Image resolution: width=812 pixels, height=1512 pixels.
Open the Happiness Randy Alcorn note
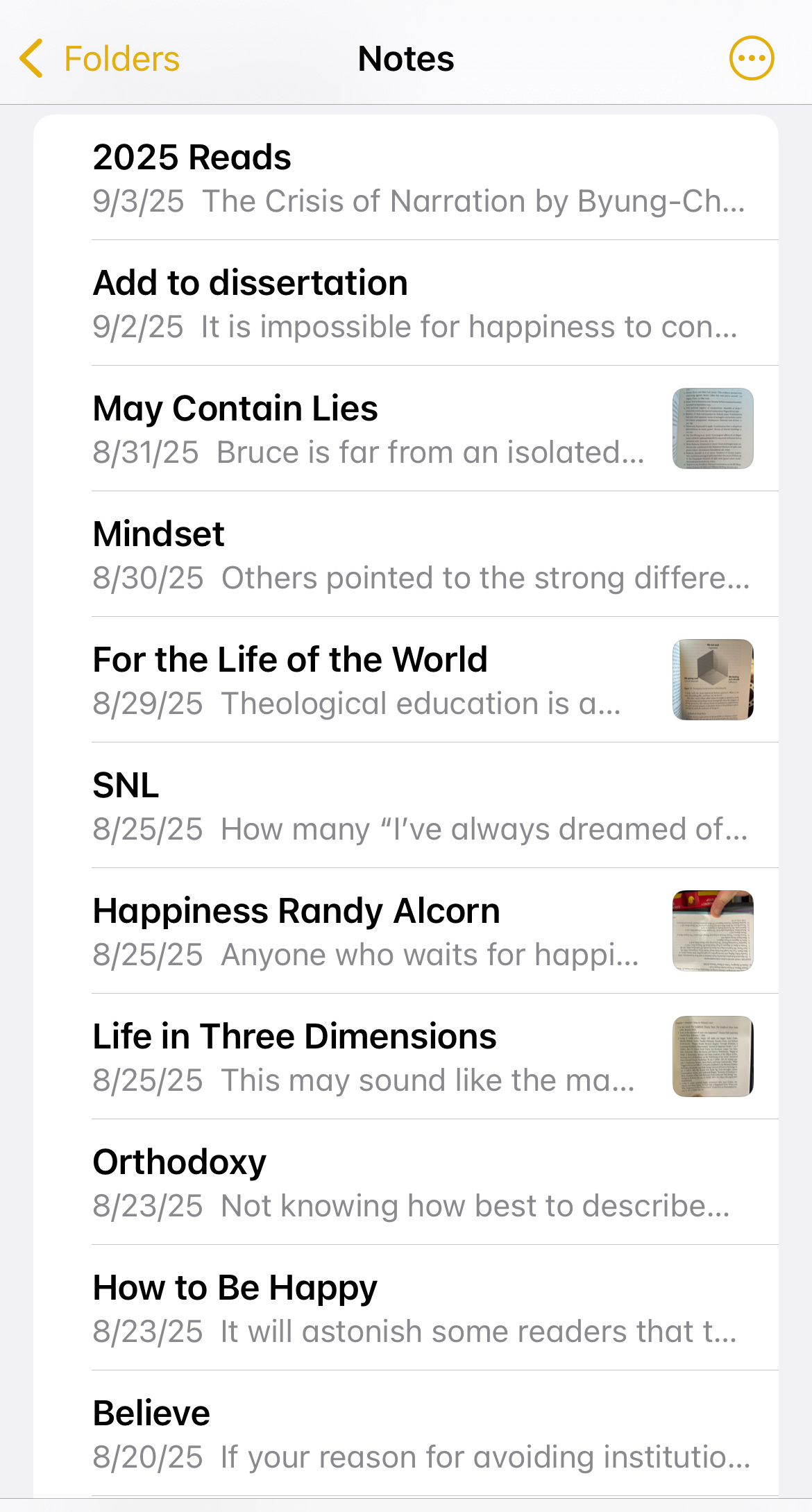406,931
